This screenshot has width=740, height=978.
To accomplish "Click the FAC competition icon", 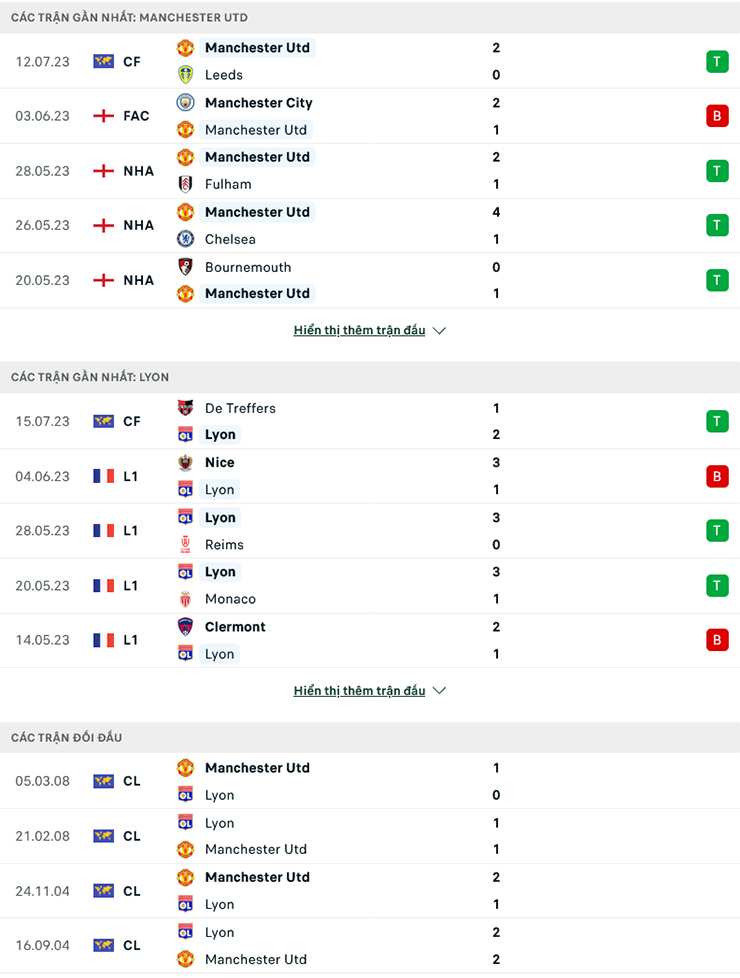I will tap(102, 115).
